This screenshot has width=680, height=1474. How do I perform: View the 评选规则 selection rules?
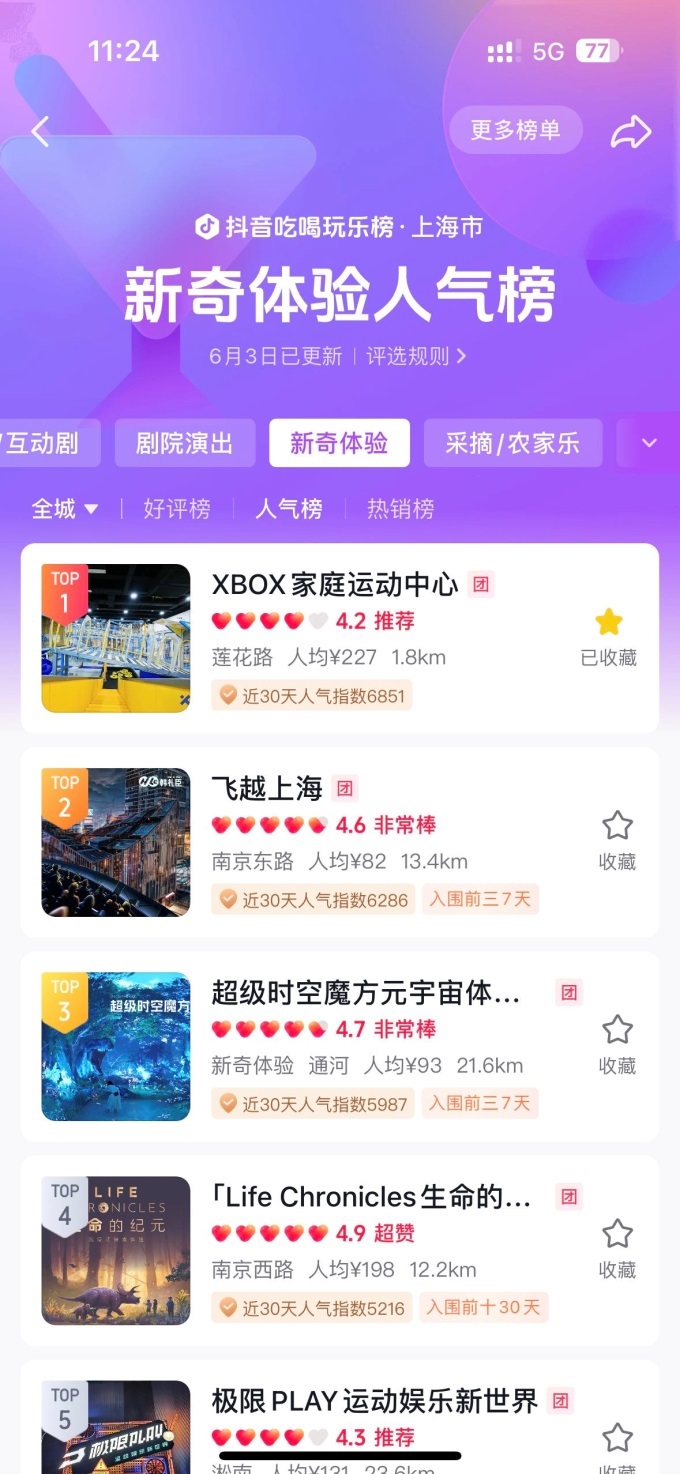(416, 356)
